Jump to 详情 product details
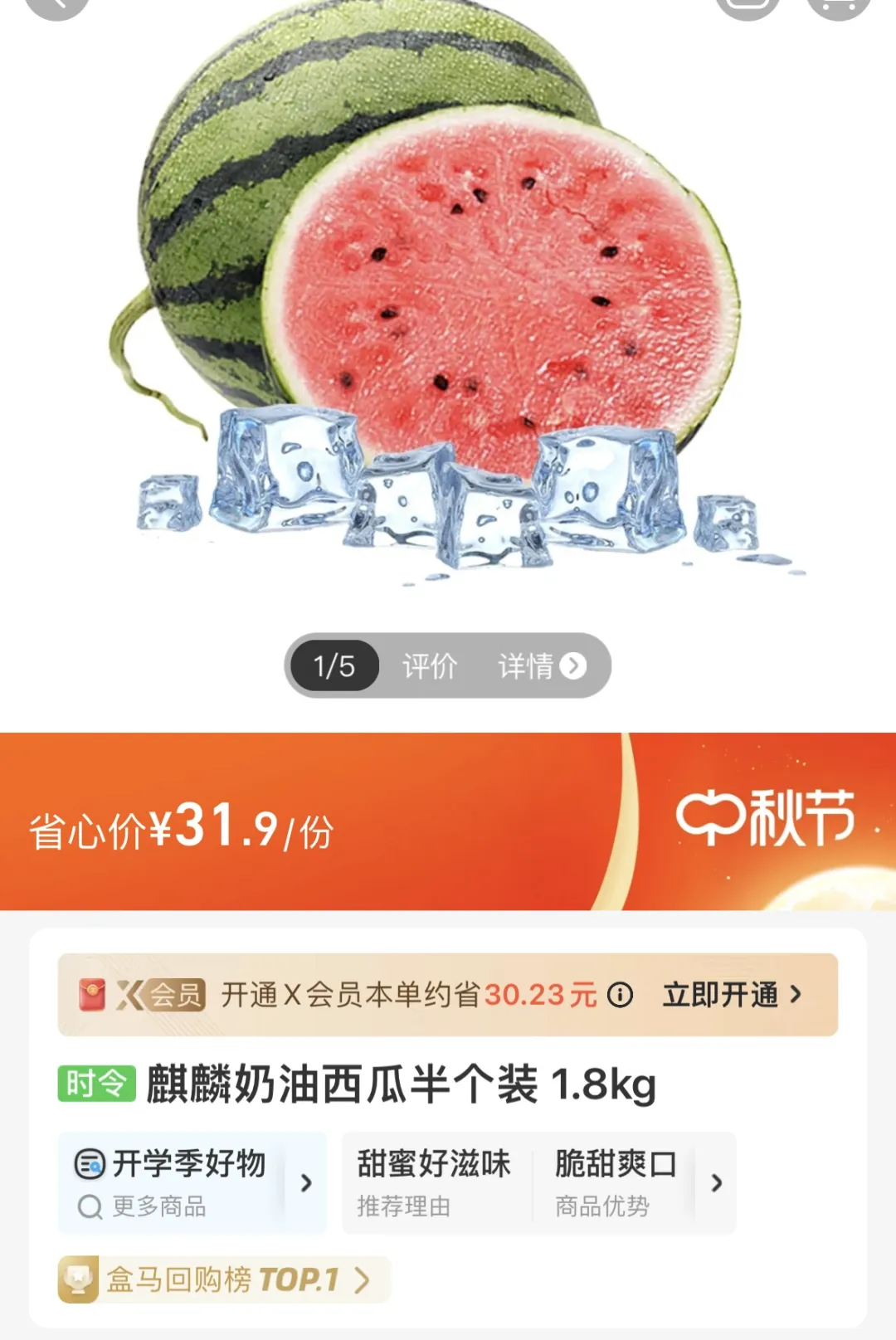The width and height of the screenshot is (896, 1340). pyautogui.click(x=541, y=666)
